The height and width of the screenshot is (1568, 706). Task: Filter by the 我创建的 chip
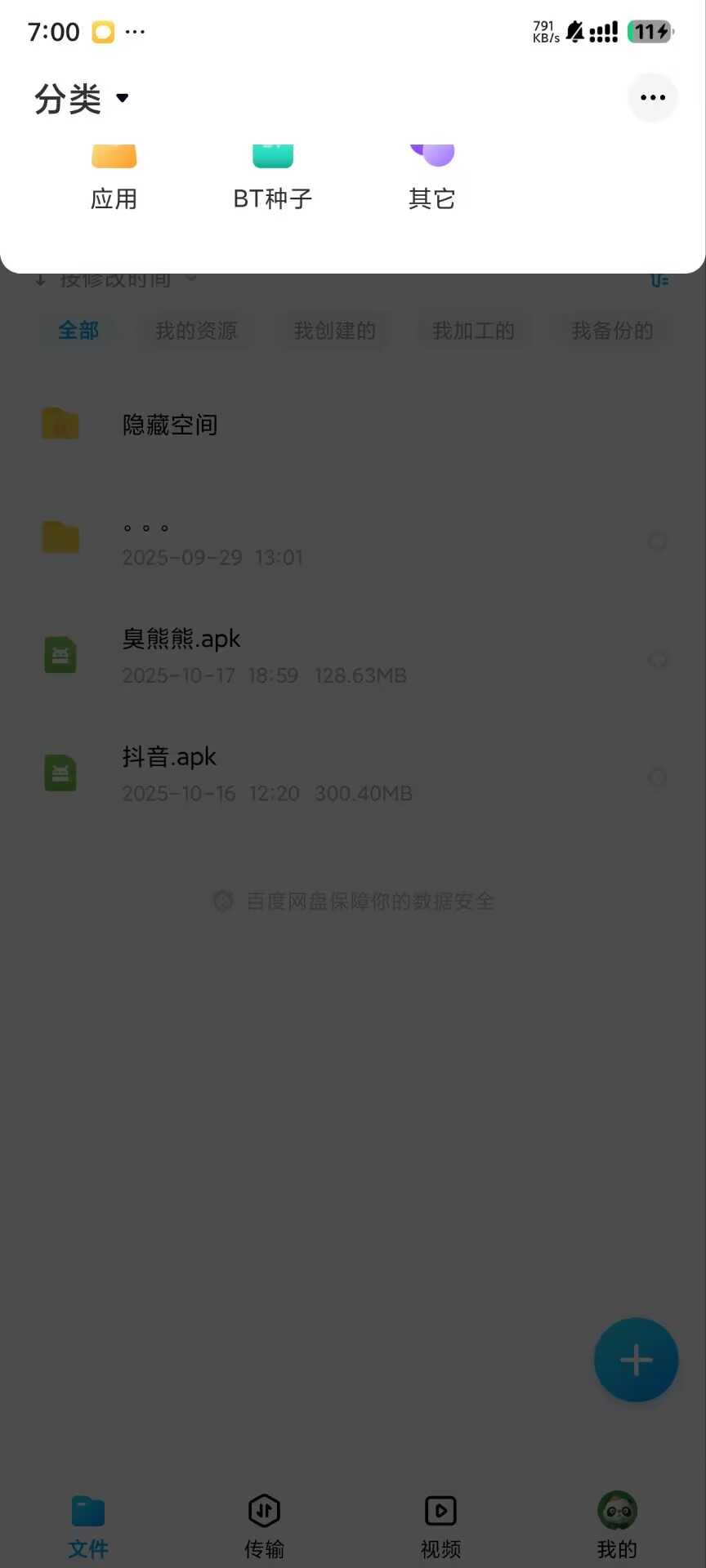coord(335,331)
